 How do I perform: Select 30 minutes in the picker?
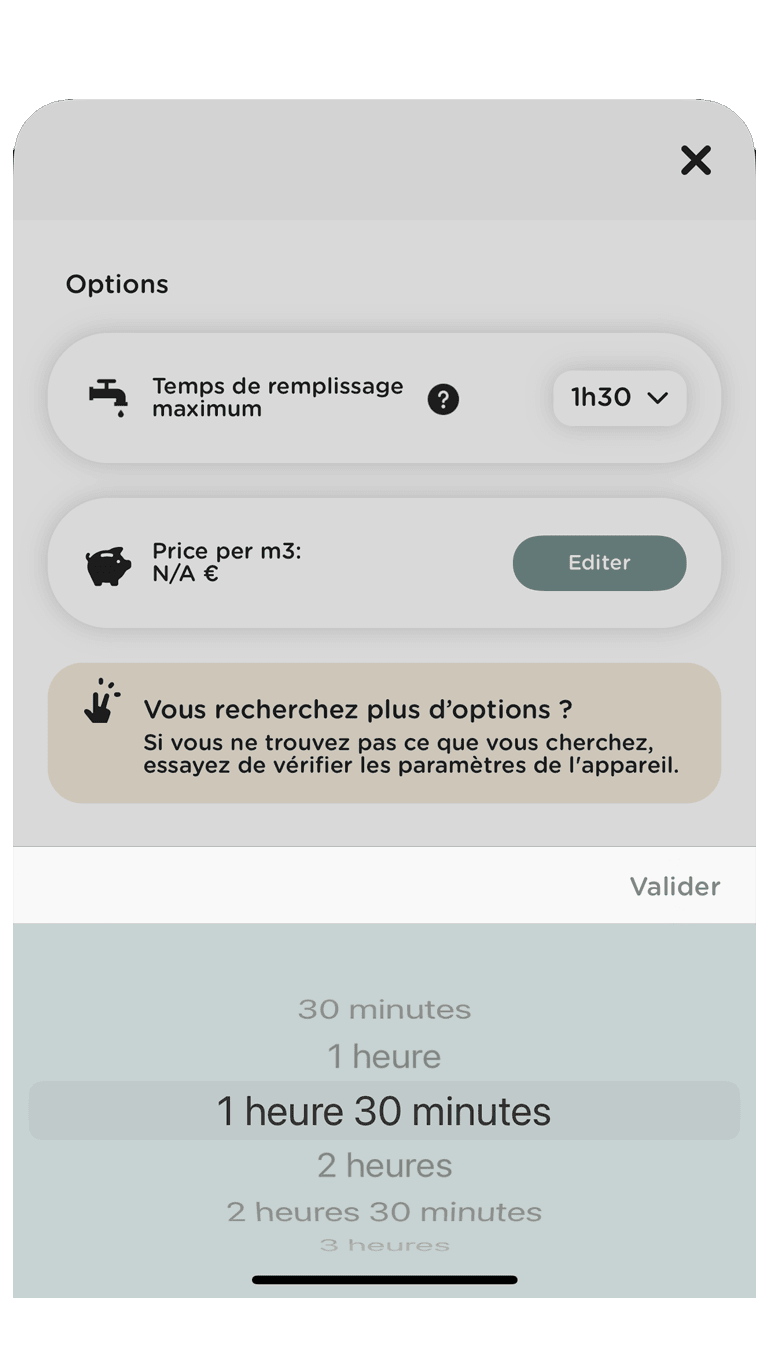click(384, 1009)
